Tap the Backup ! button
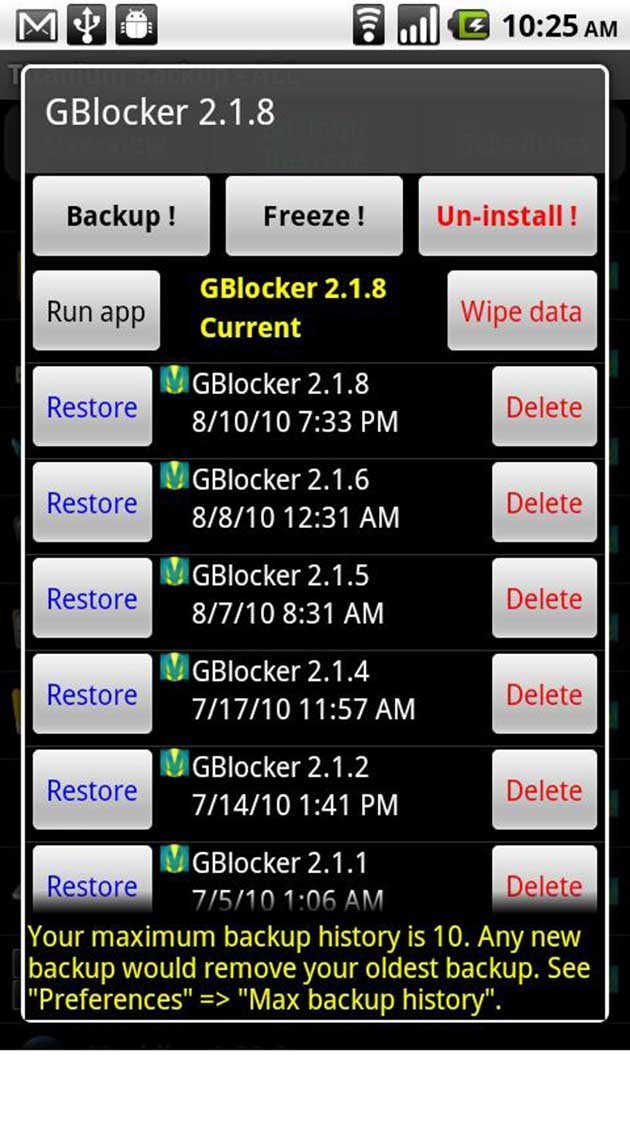Screen dimensions: 630x1121 pos(121,216)
